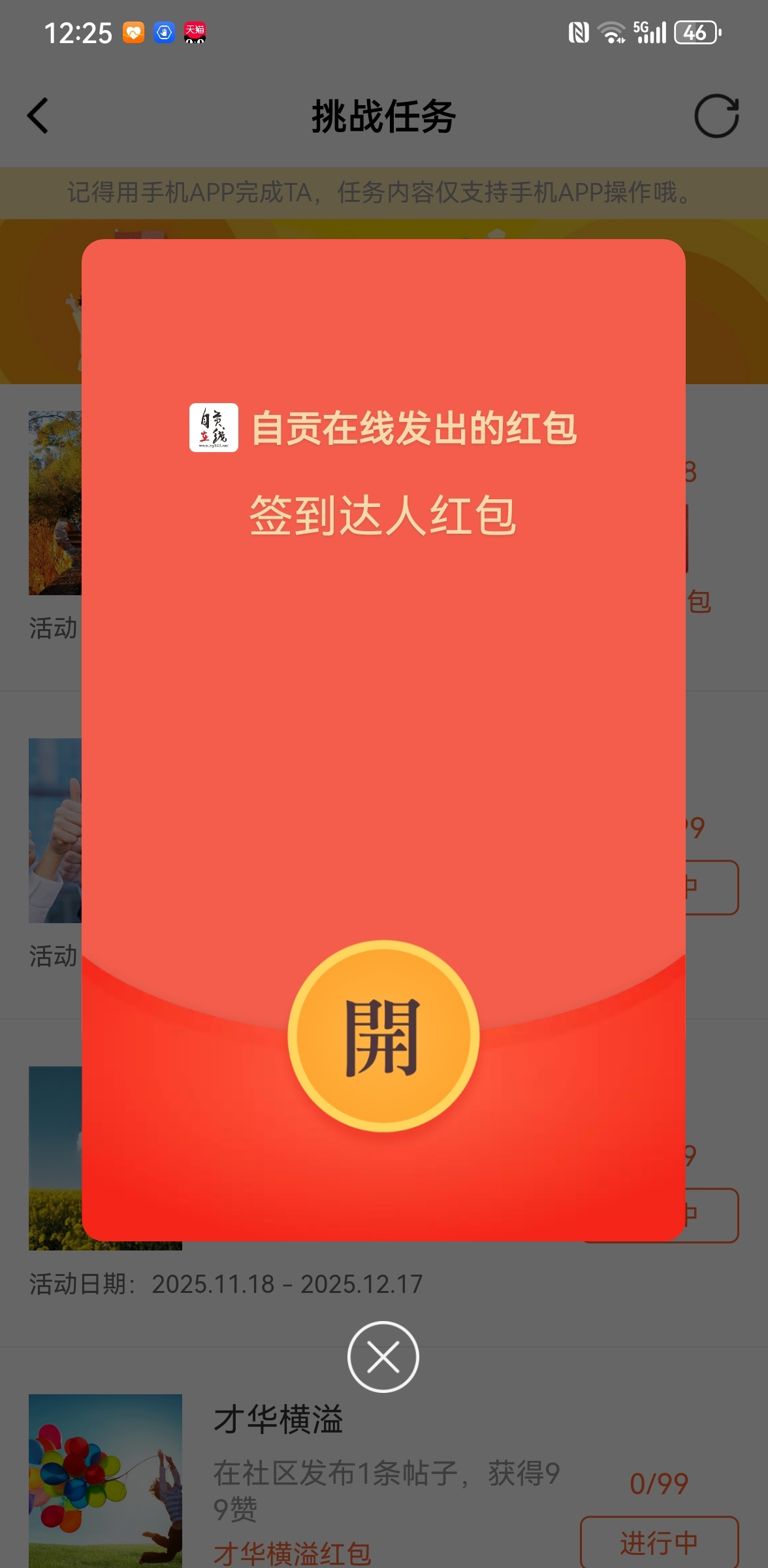This screenshot has height=1568, width=768.
Task: Dismiss the red packet popup
Action: coord(383,1358)
